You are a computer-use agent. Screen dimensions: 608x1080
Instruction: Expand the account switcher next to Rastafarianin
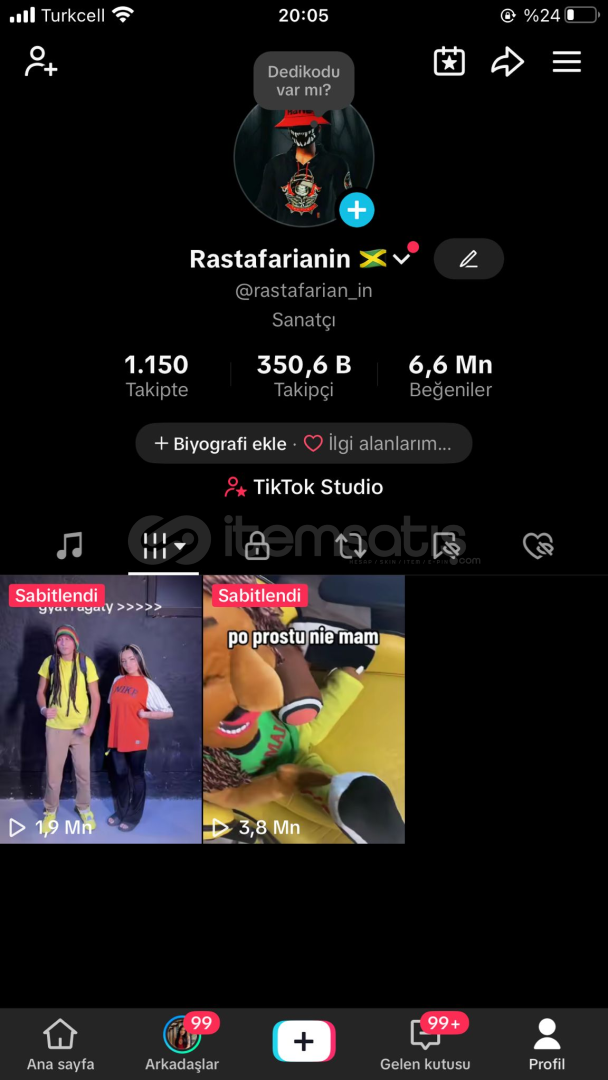pos(402,259)
